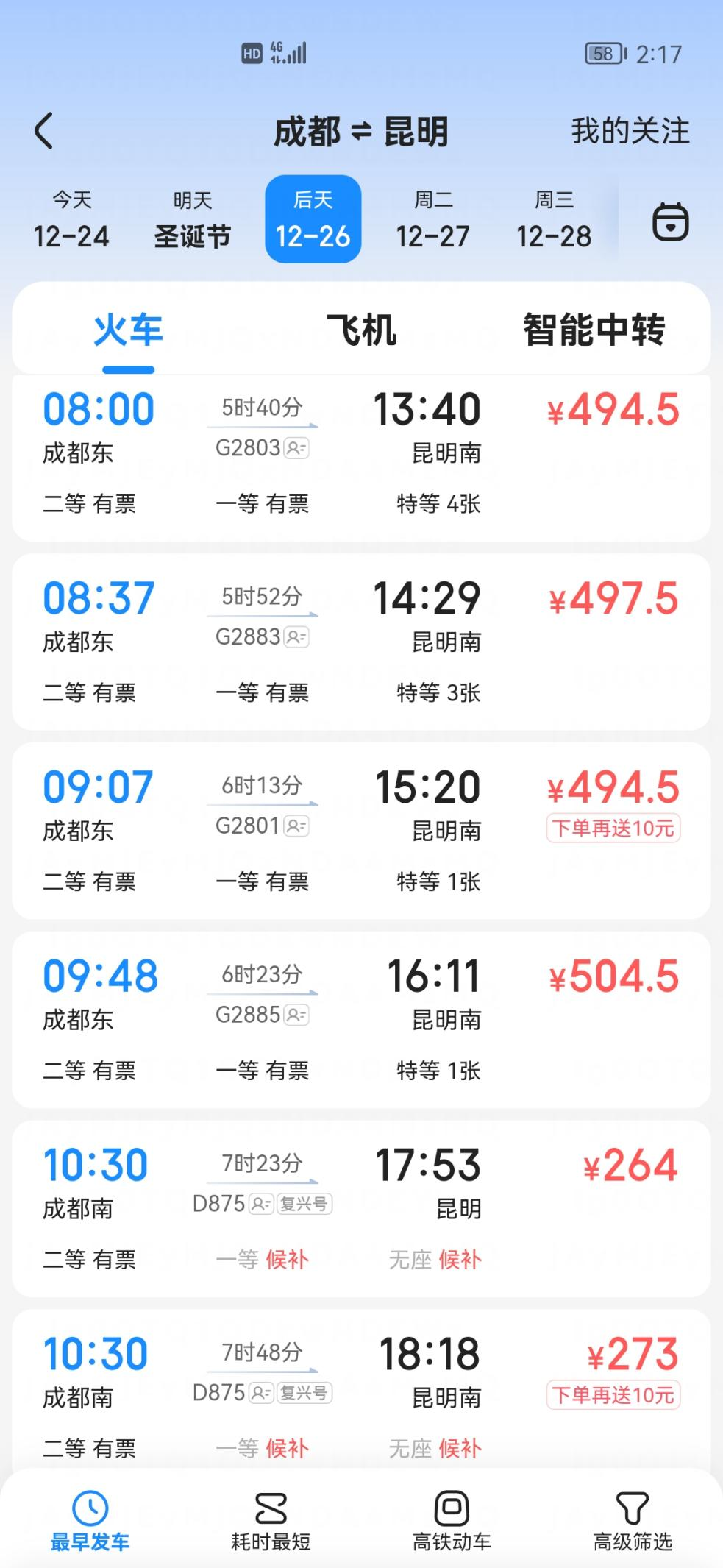Open 我的关注 watchlist
Image resolution: width=723 pixels, height=1568 pixels.
click(630, 131)
